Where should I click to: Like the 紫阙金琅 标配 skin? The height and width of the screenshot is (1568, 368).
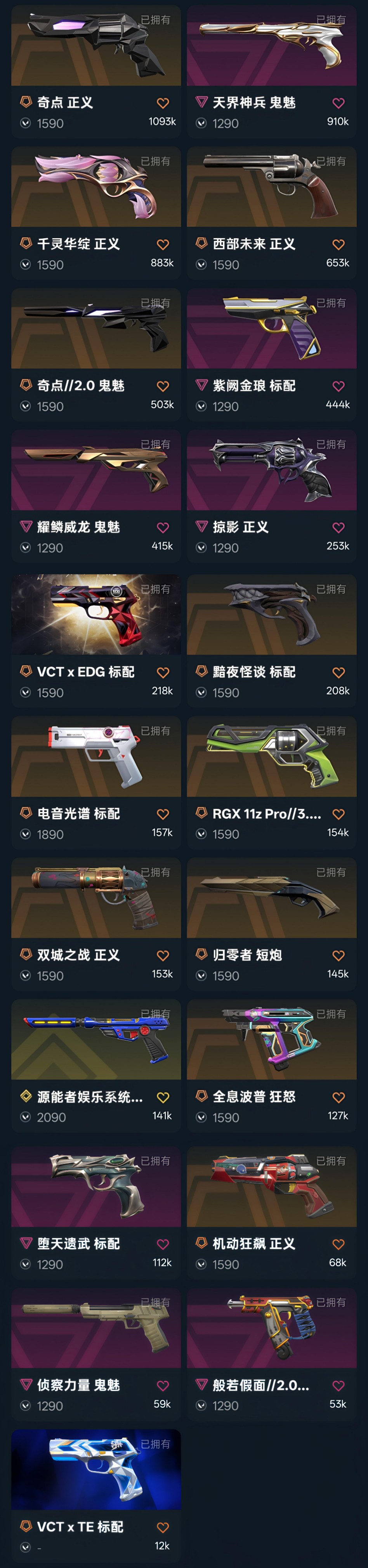(338, 386)
